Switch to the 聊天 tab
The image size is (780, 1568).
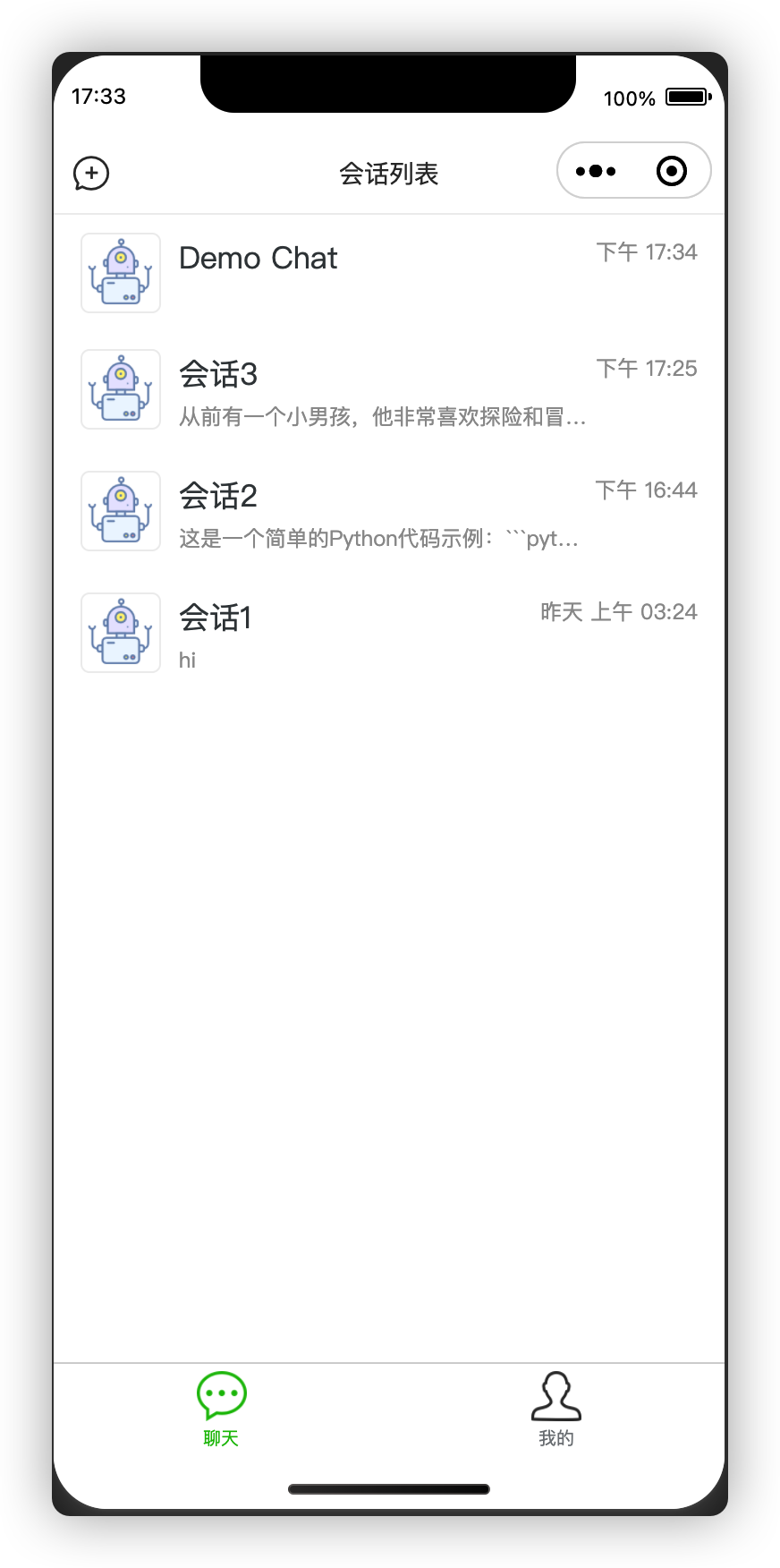click(219, 1410)
